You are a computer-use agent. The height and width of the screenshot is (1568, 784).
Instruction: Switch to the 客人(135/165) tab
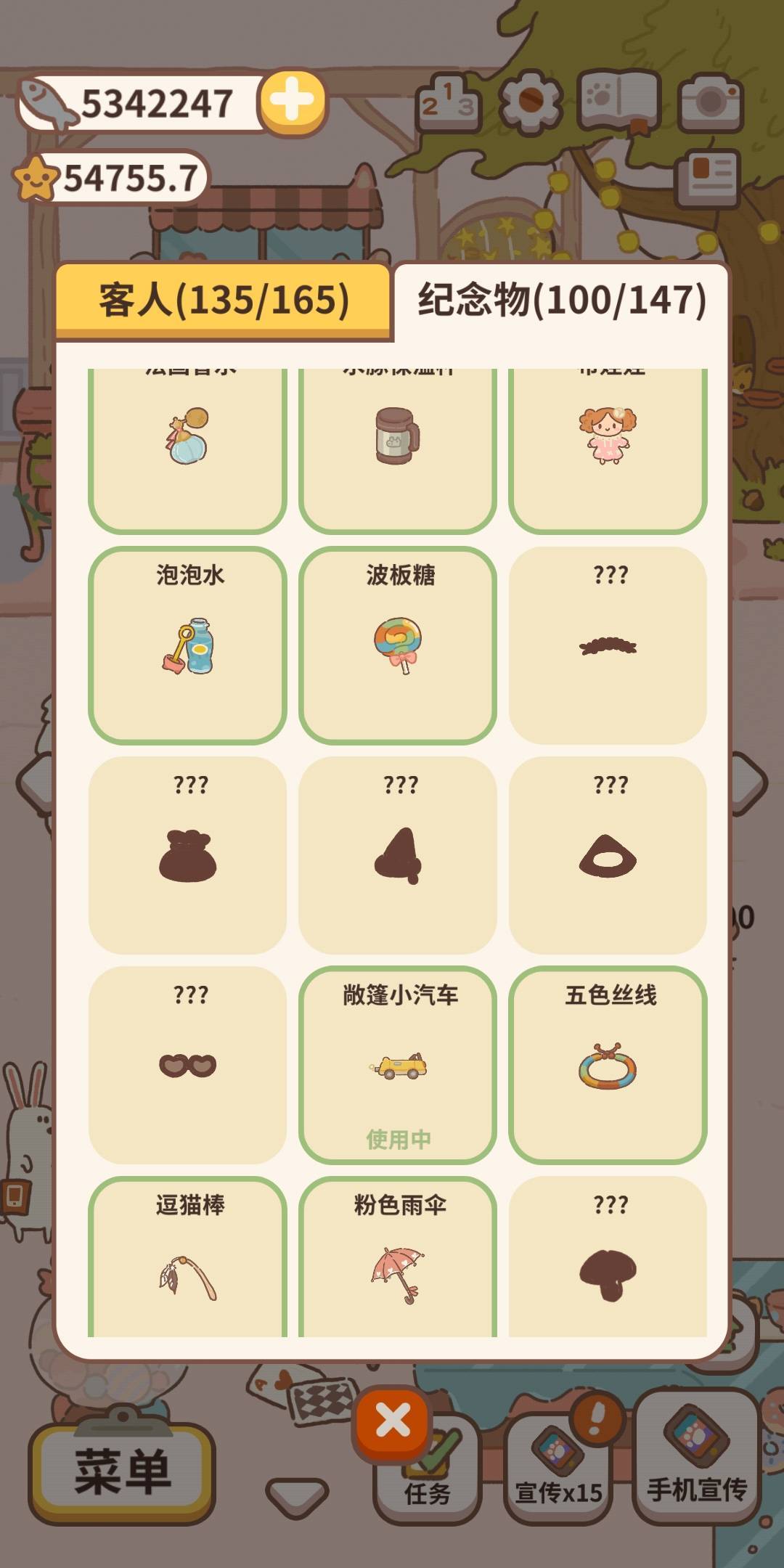coord(224,301)
